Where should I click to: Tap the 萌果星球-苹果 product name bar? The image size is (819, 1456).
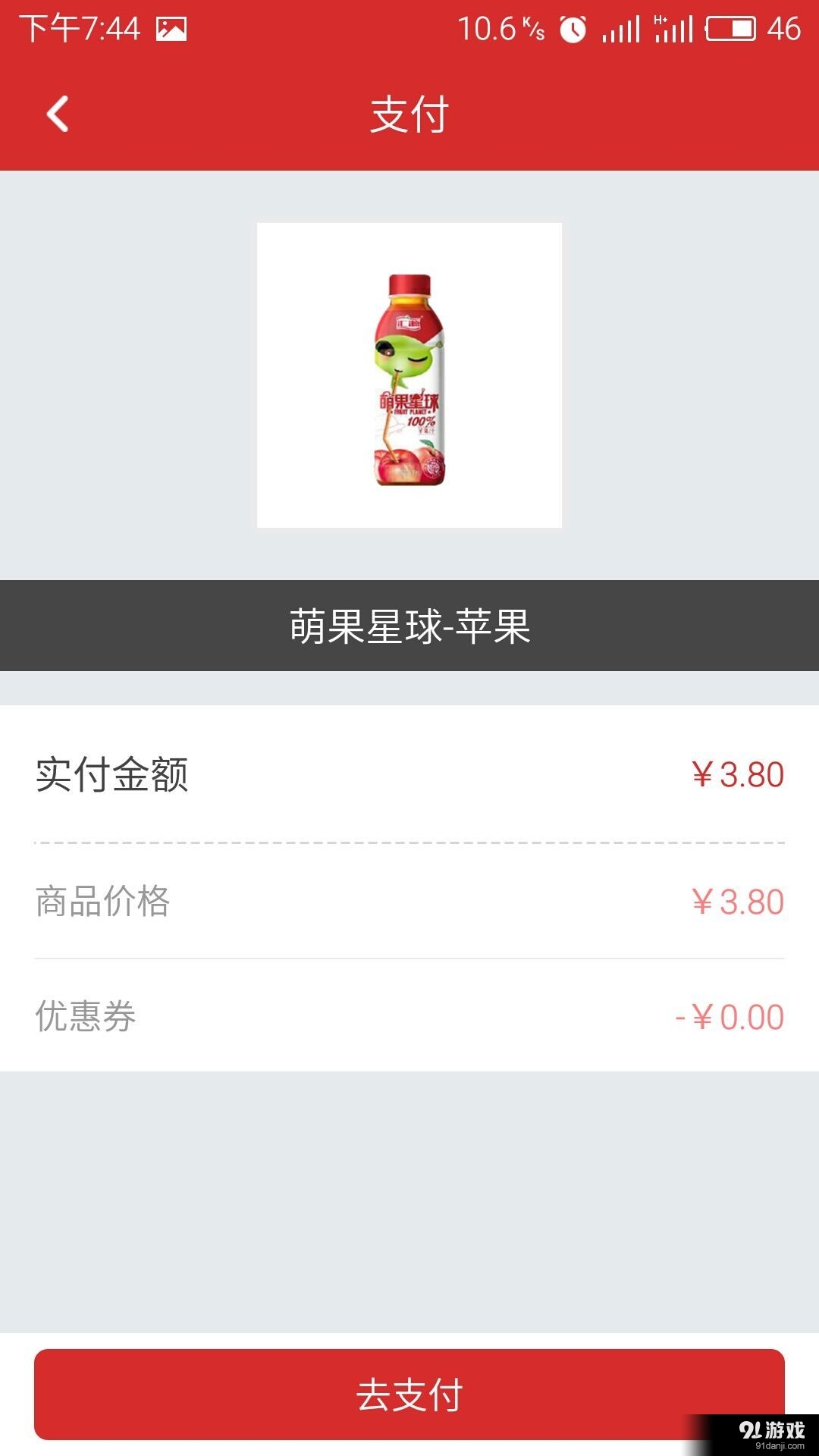[409, 625]
